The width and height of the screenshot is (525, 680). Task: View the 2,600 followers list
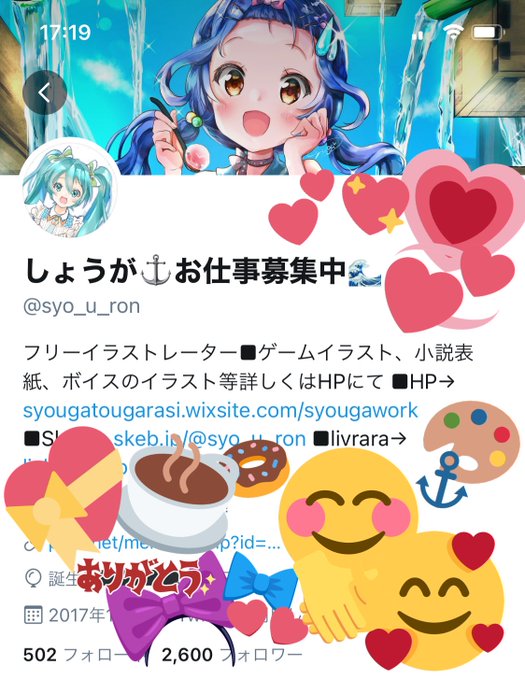232,654
